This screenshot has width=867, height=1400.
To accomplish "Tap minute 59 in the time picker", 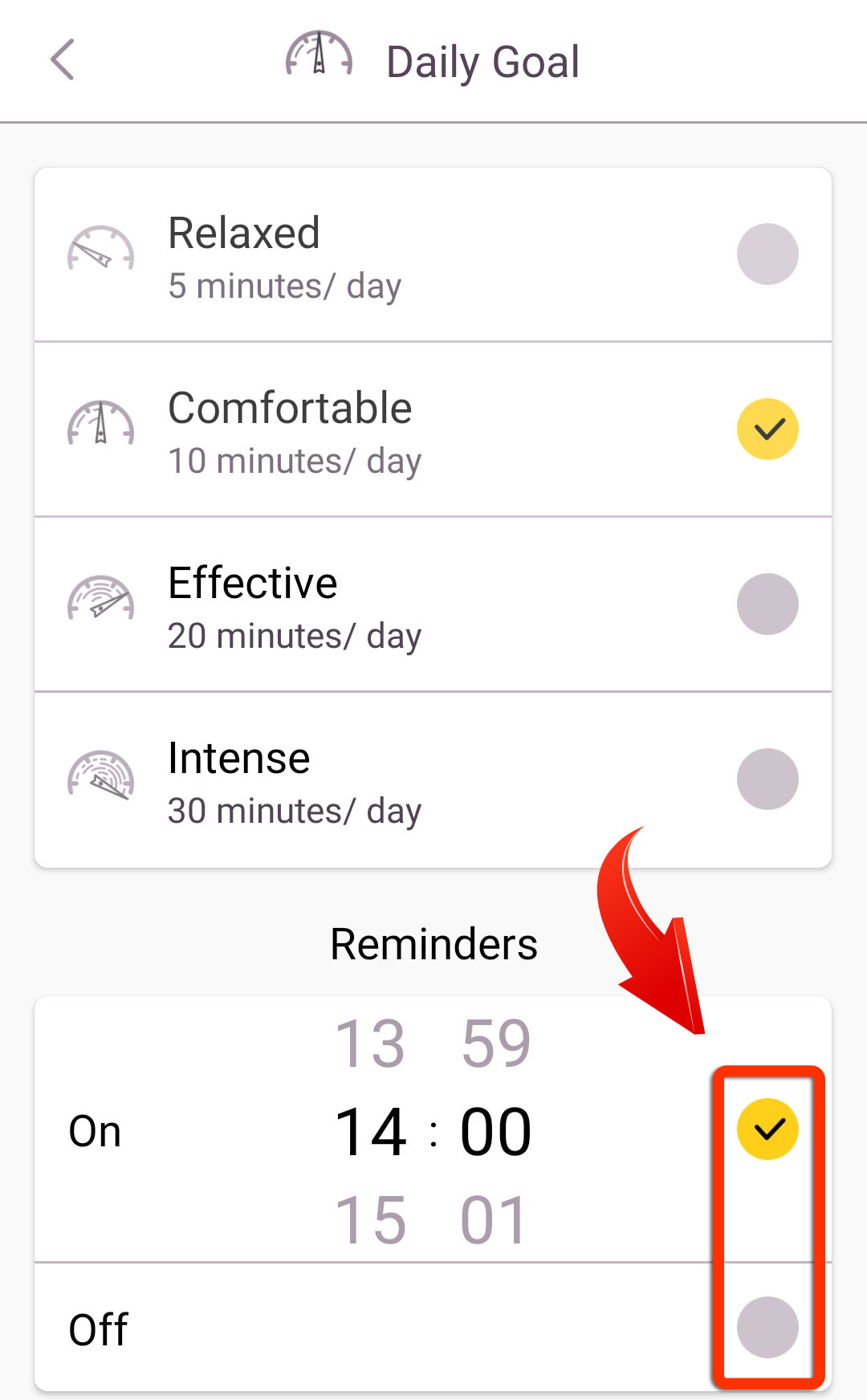I will tap(496, 1044).
